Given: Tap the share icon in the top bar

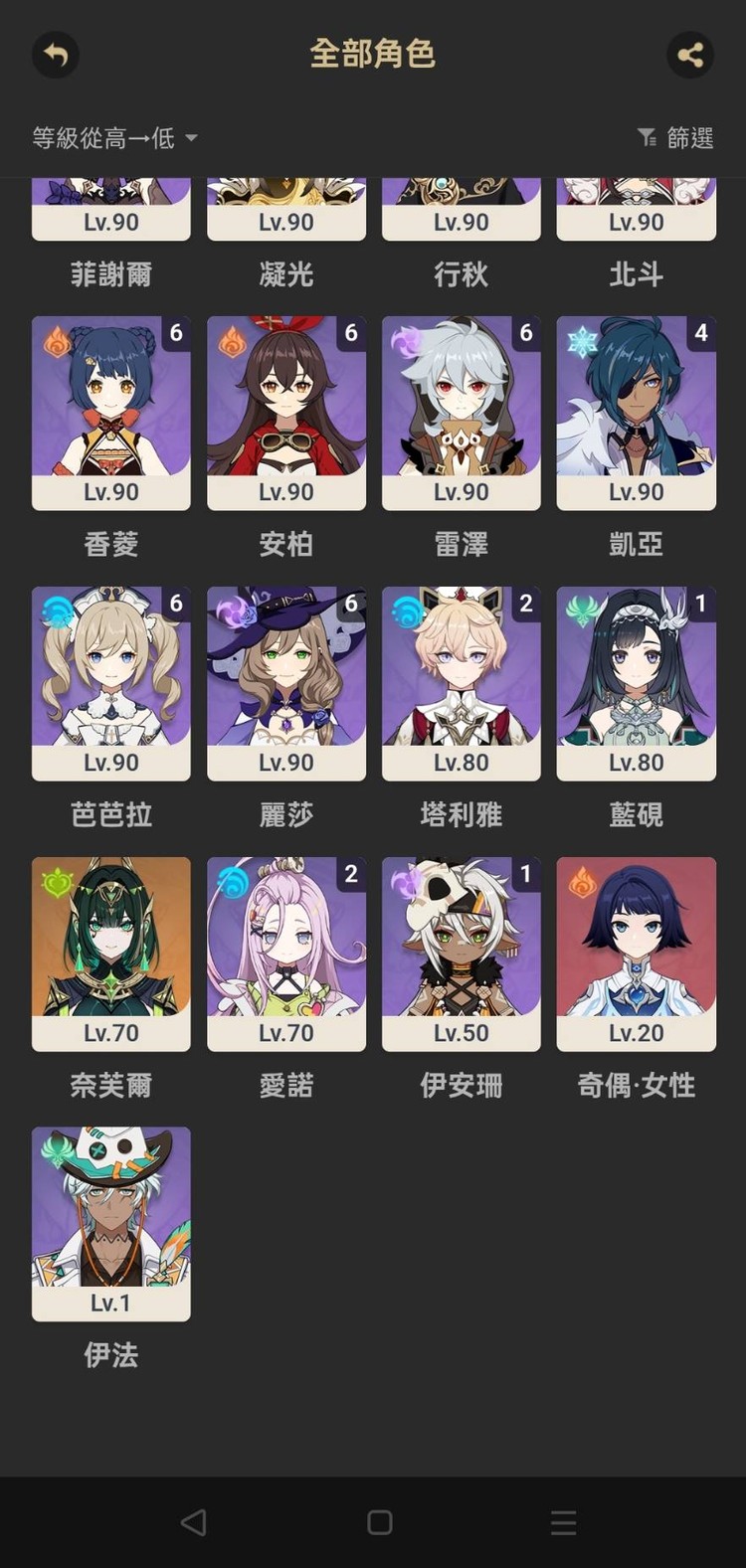Looking at the screenshot, I should [690, 56].
